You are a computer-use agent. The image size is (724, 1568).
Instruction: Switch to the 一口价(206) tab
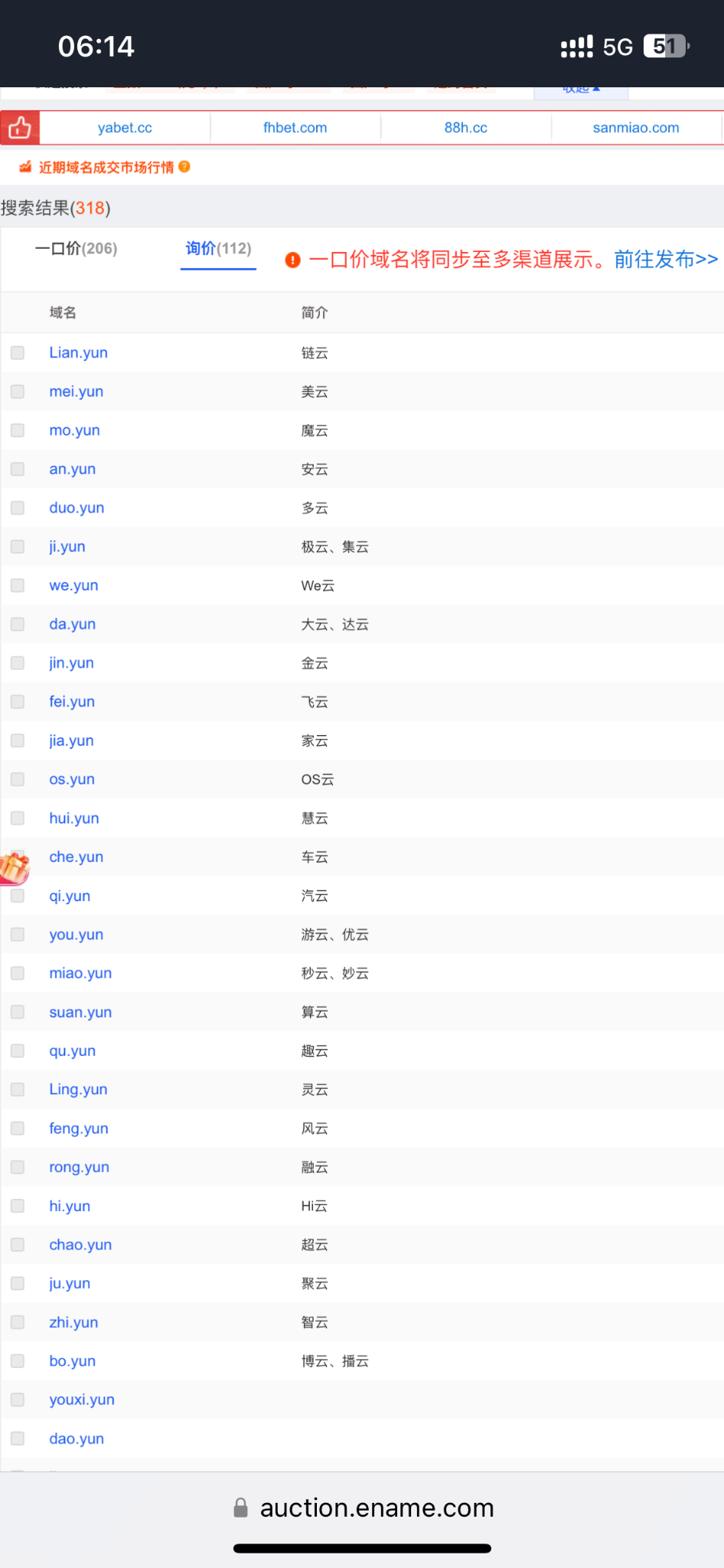(x=77, y=249)
